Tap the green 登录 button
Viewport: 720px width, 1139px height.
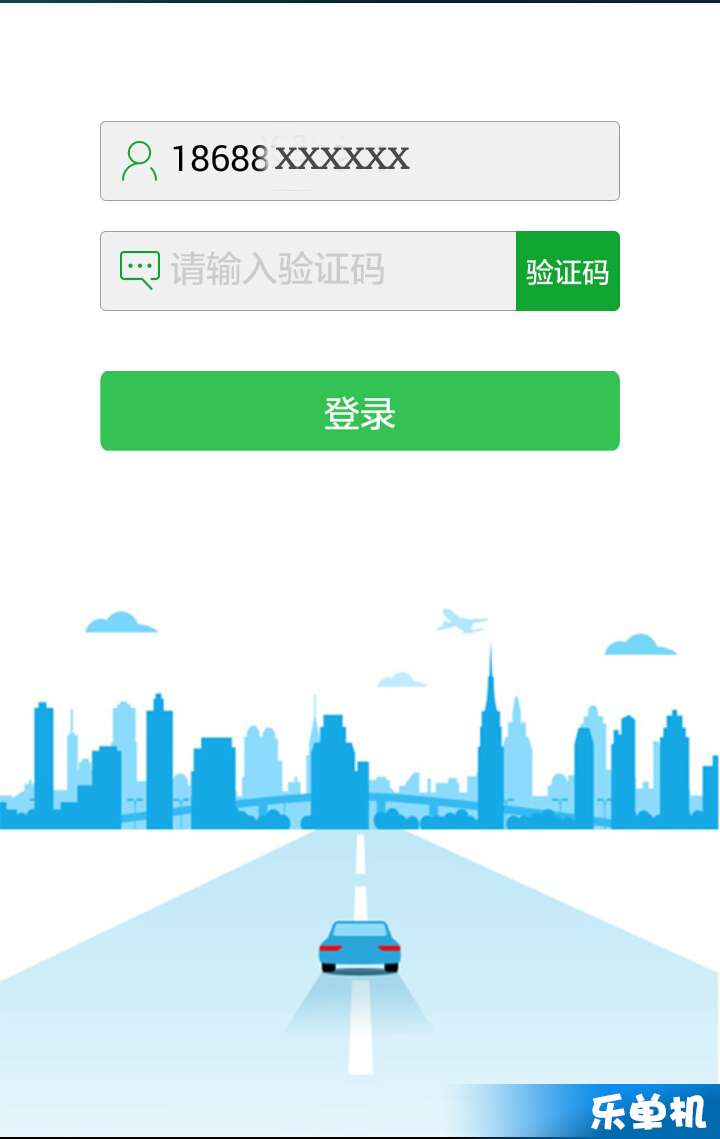tap(360, 411)
